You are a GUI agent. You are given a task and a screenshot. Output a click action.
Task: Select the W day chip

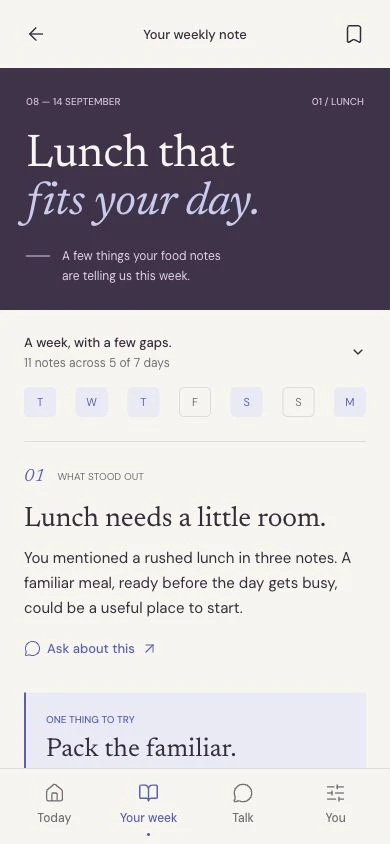[x=91, y=402]
